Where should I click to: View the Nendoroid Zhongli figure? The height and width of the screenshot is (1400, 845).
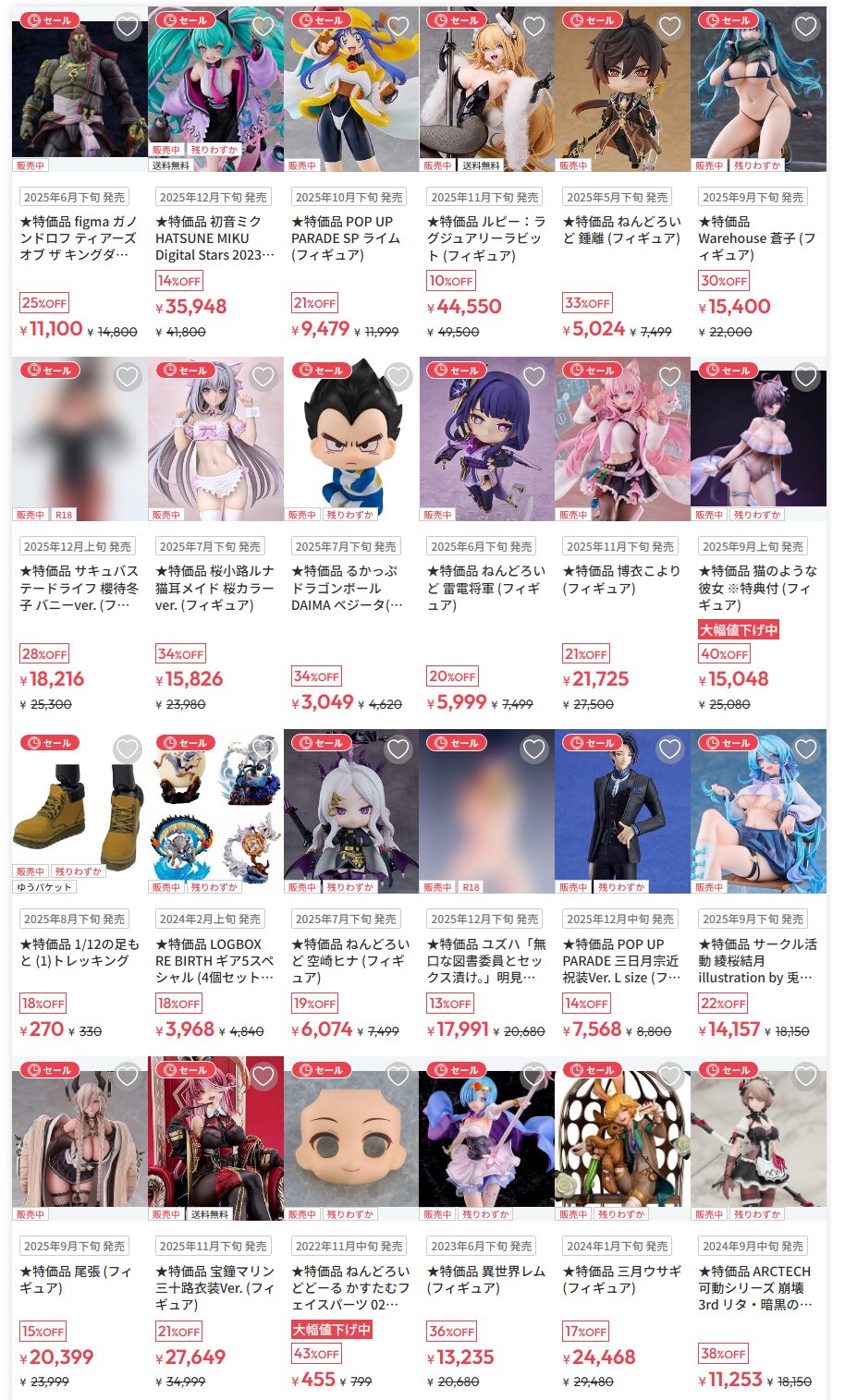tap(621, 229)
